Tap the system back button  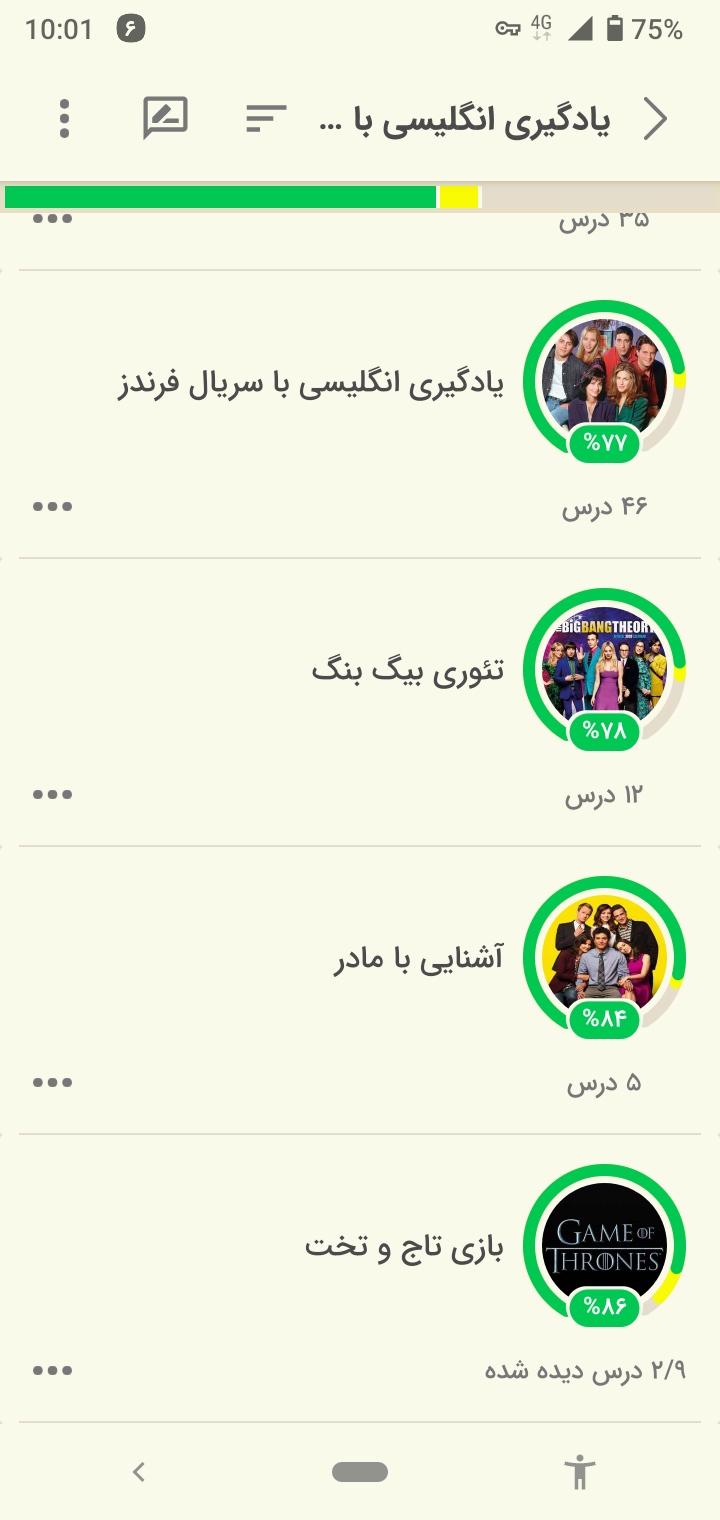coord(139,1472)
